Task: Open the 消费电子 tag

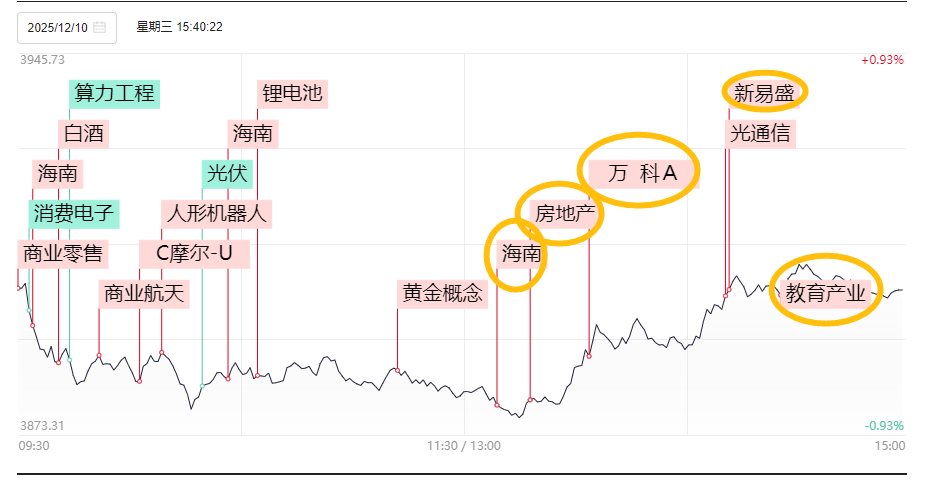Action: click(x=75, y=213)
